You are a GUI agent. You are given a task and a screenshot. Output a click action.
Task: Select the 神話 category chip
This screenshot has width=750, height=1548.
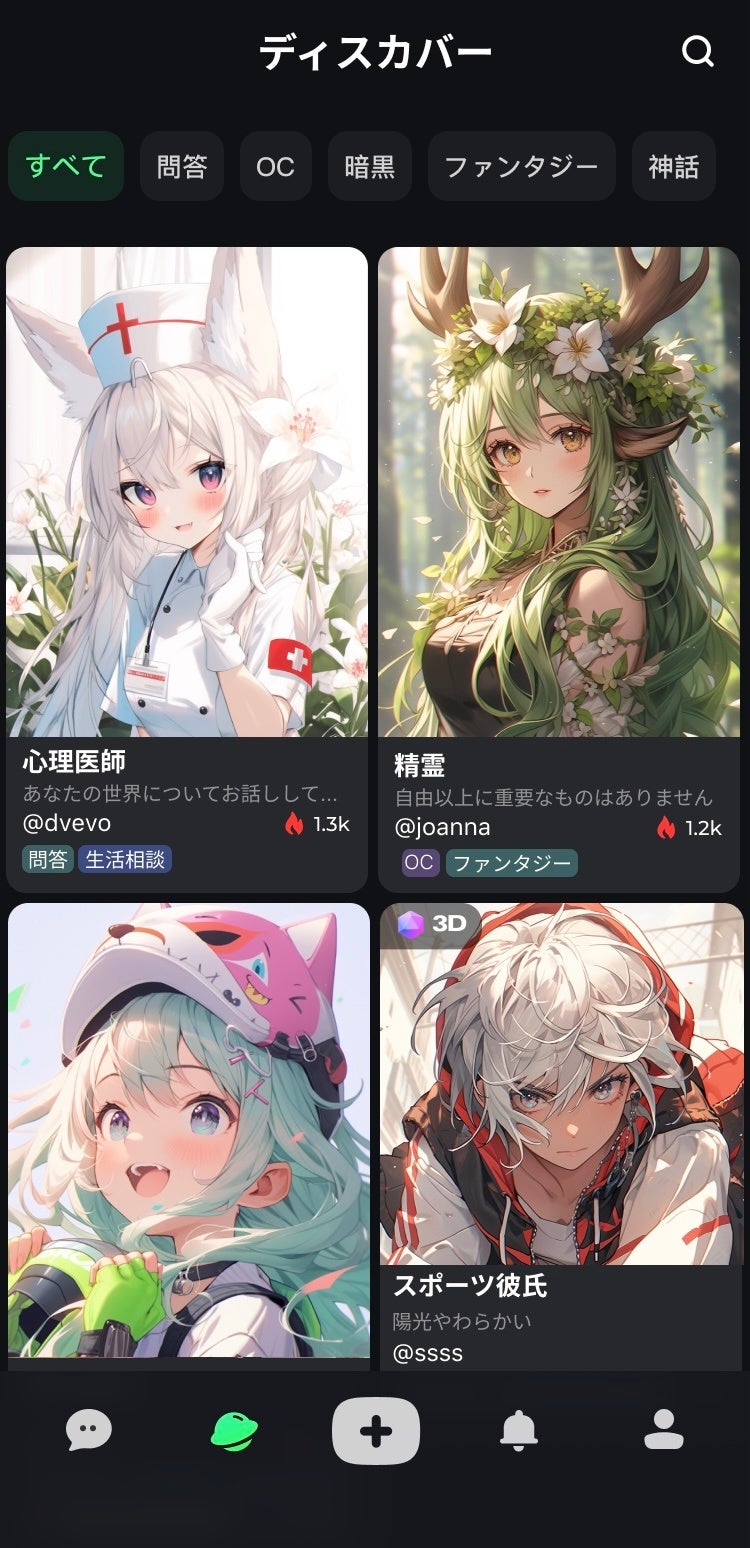tap(674, 166)
